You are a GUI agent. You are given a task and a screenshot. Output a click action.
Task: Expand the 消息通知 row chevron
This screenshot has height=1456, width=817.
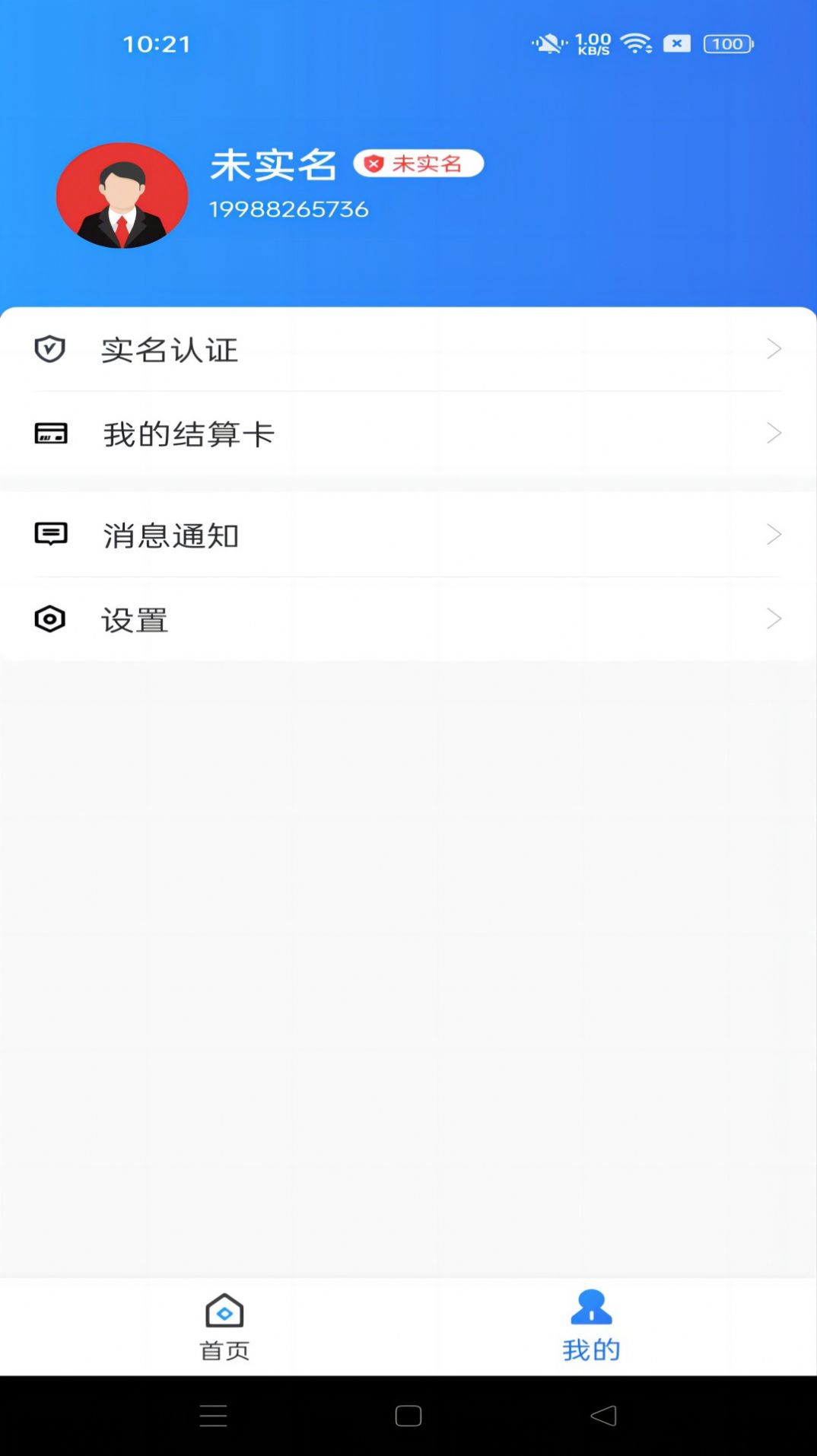coord(774,533)
